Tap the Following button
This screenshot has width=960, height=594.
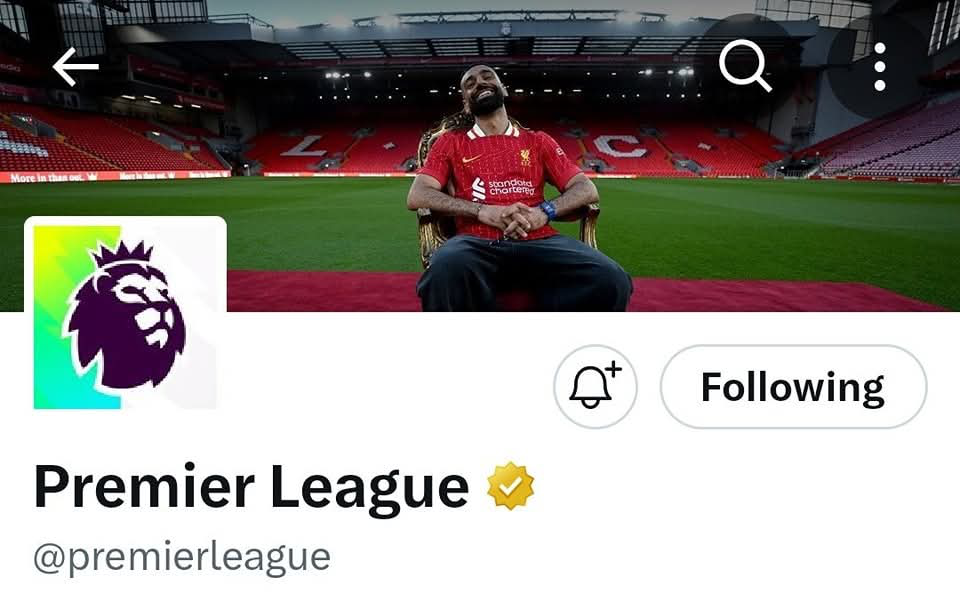point(793,387)
